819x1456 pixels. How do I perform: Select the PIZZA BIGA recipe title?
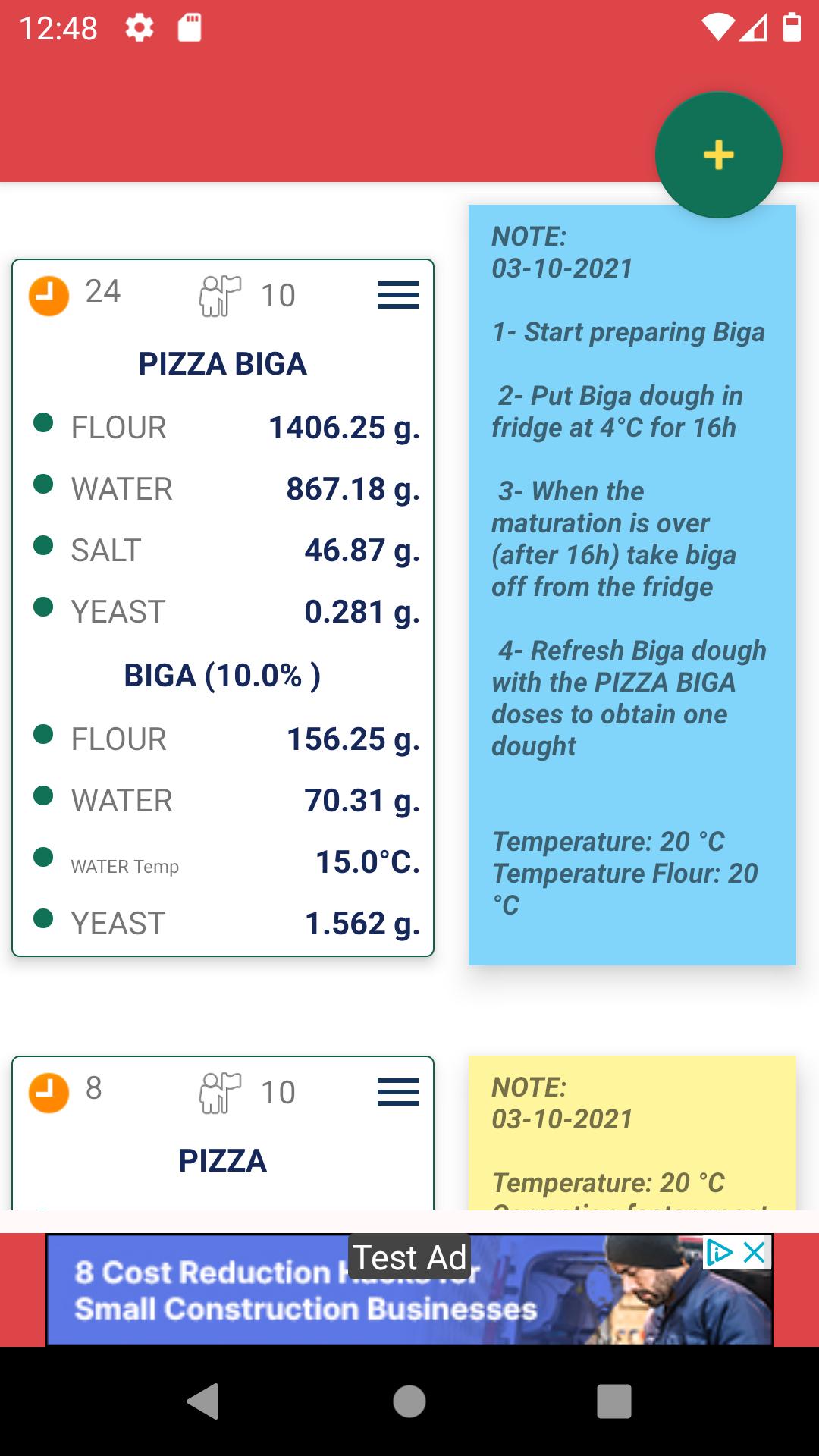point(223,364)
